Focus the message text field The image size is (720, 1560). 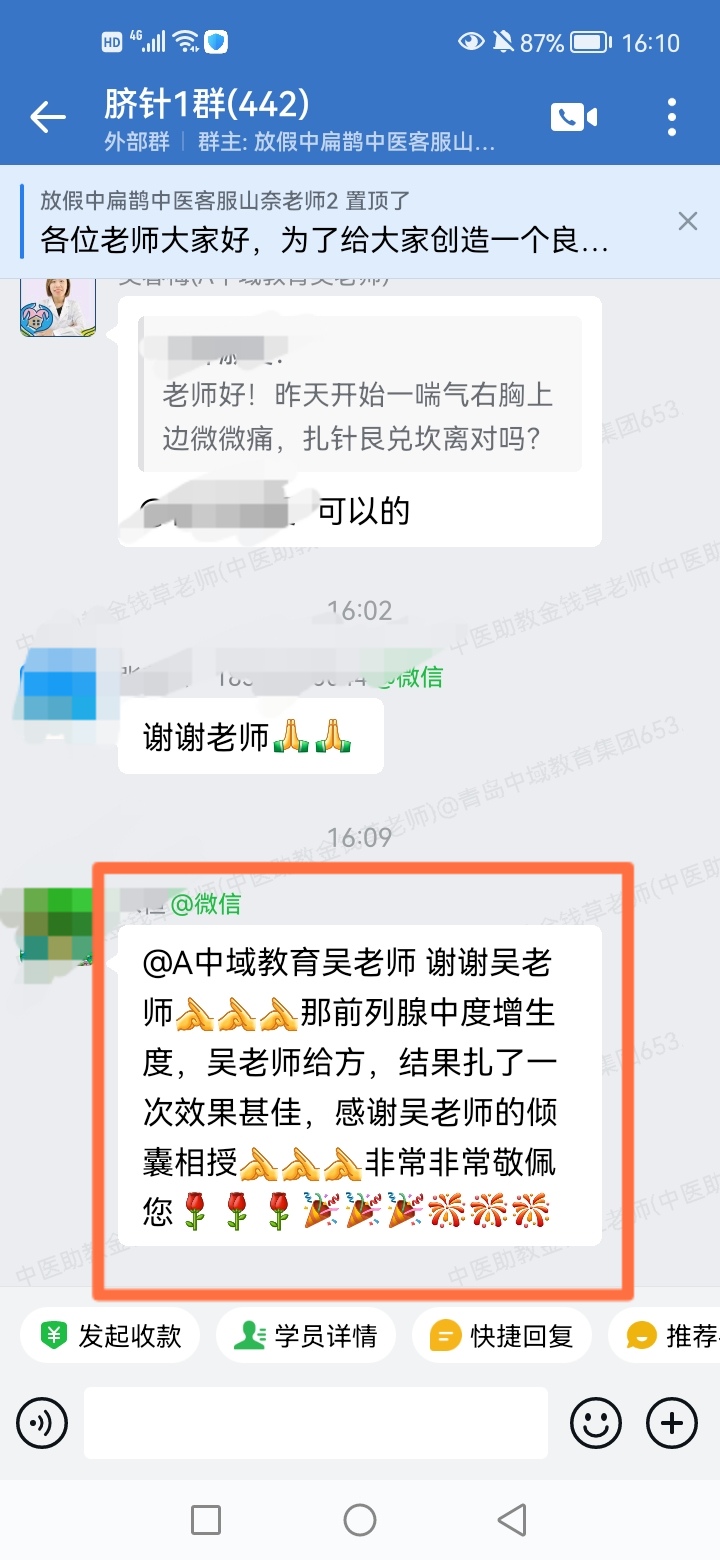pos(315,1422)
